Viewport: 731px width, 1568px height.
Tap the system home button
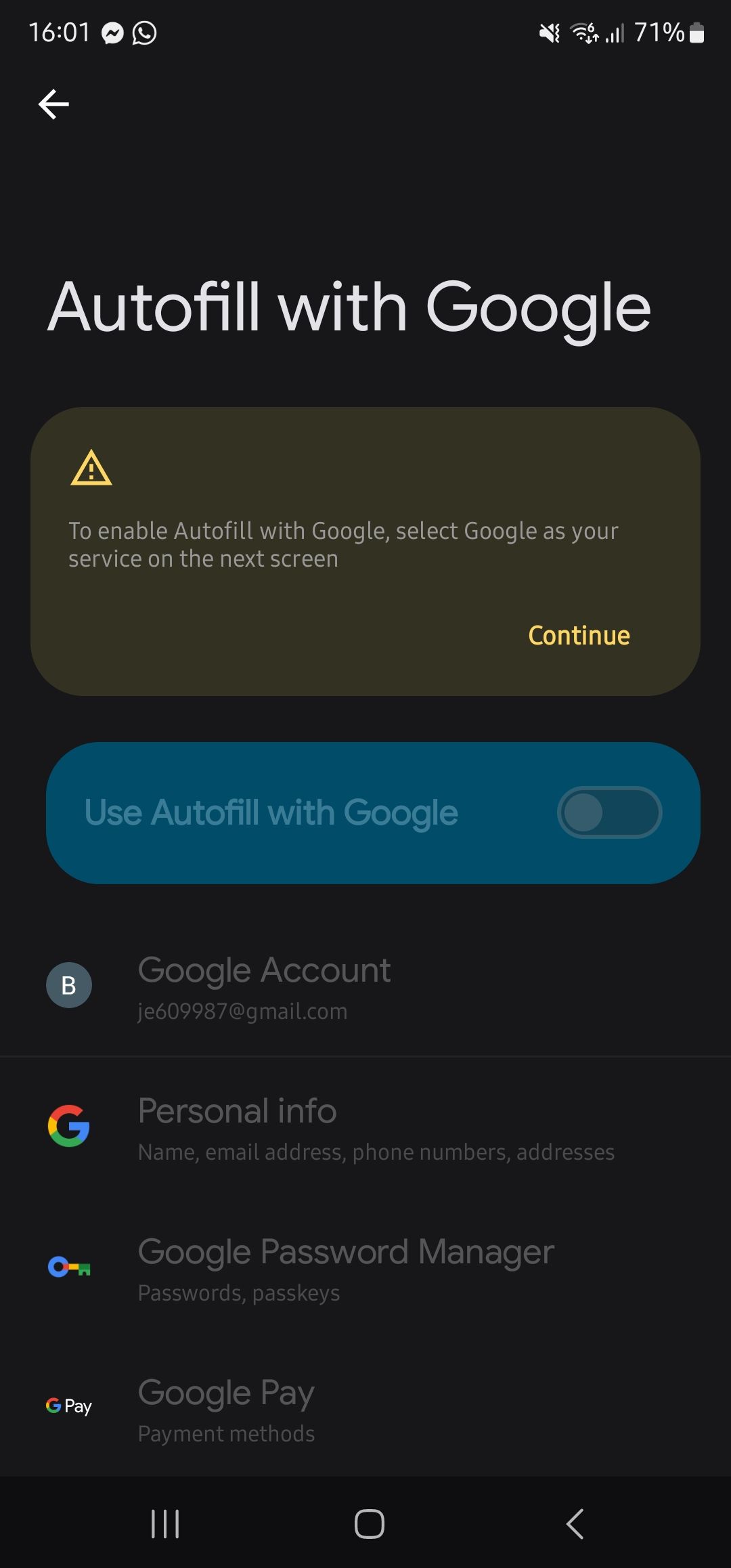click(x=370, y=1524)
